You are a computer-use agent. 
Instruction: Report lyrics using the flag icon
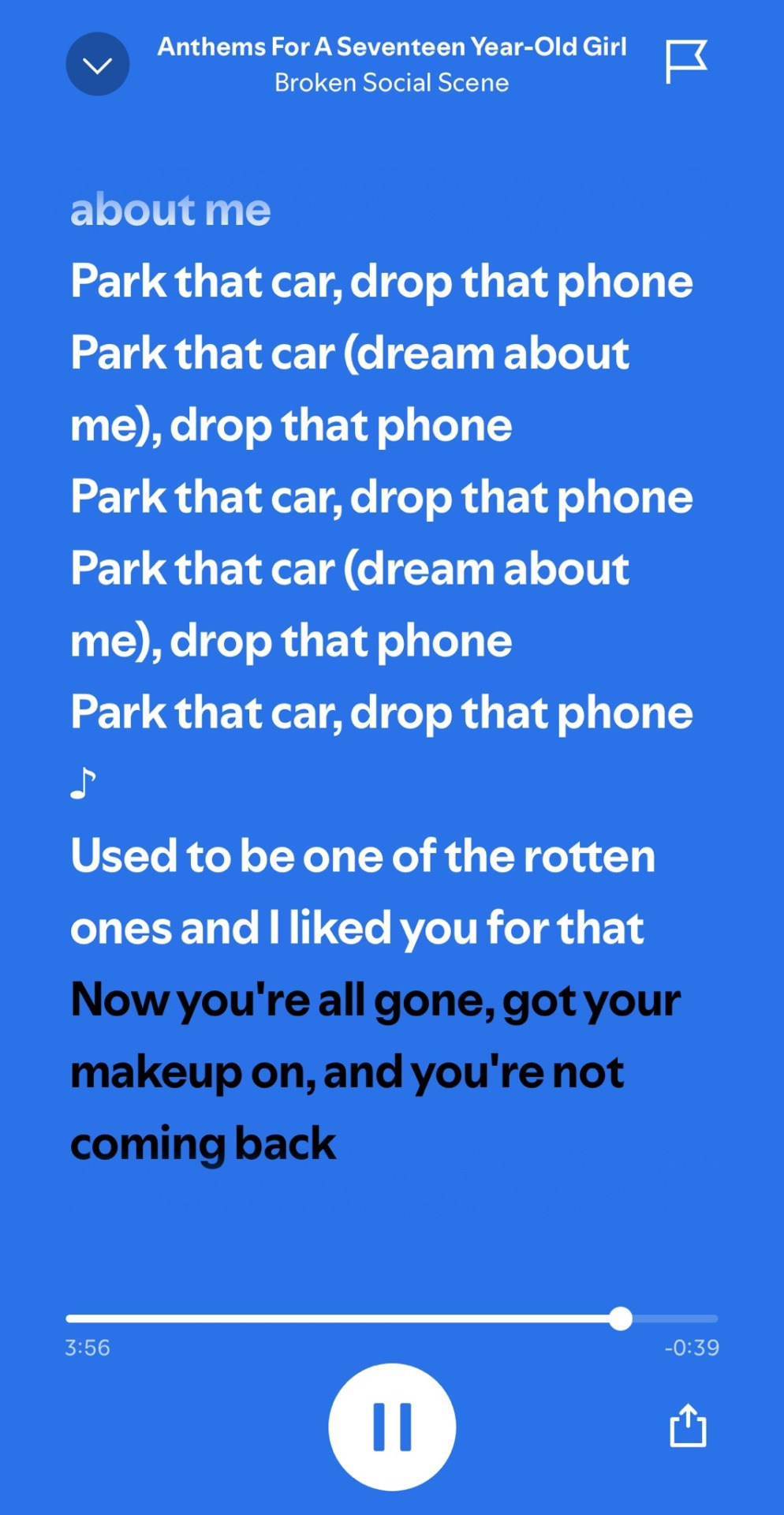tap(685, 62)
